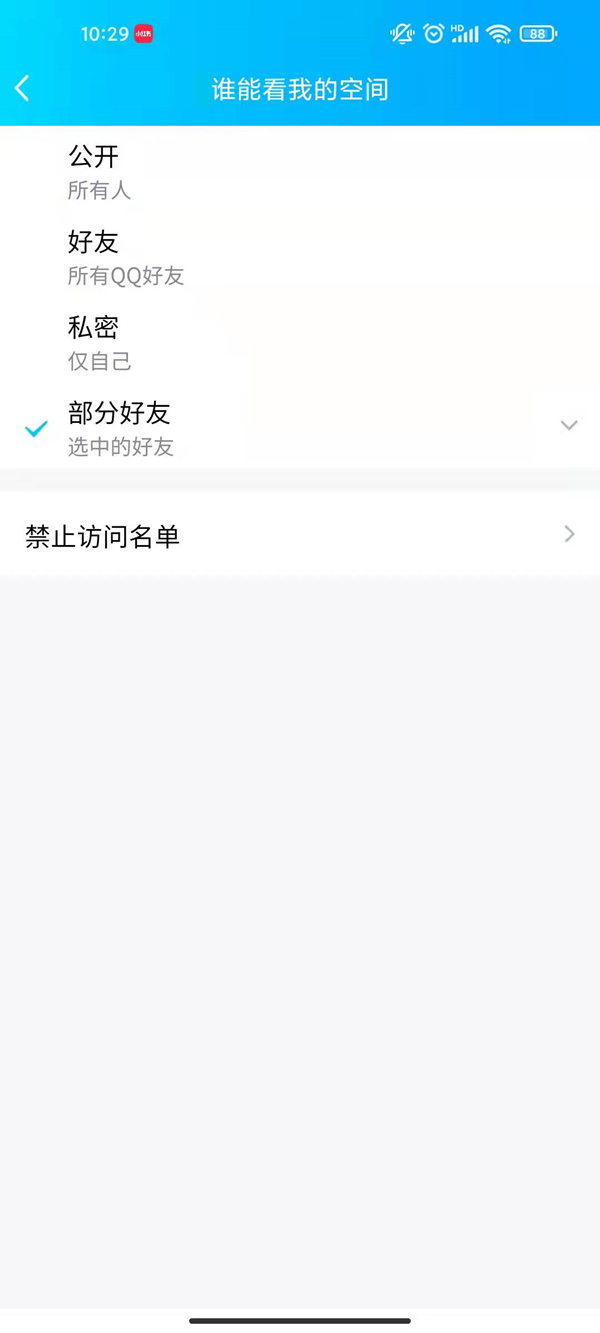600x1333 pixels.
Task: Go back using the top-left arrow
Action: click(x=22, y=89)
